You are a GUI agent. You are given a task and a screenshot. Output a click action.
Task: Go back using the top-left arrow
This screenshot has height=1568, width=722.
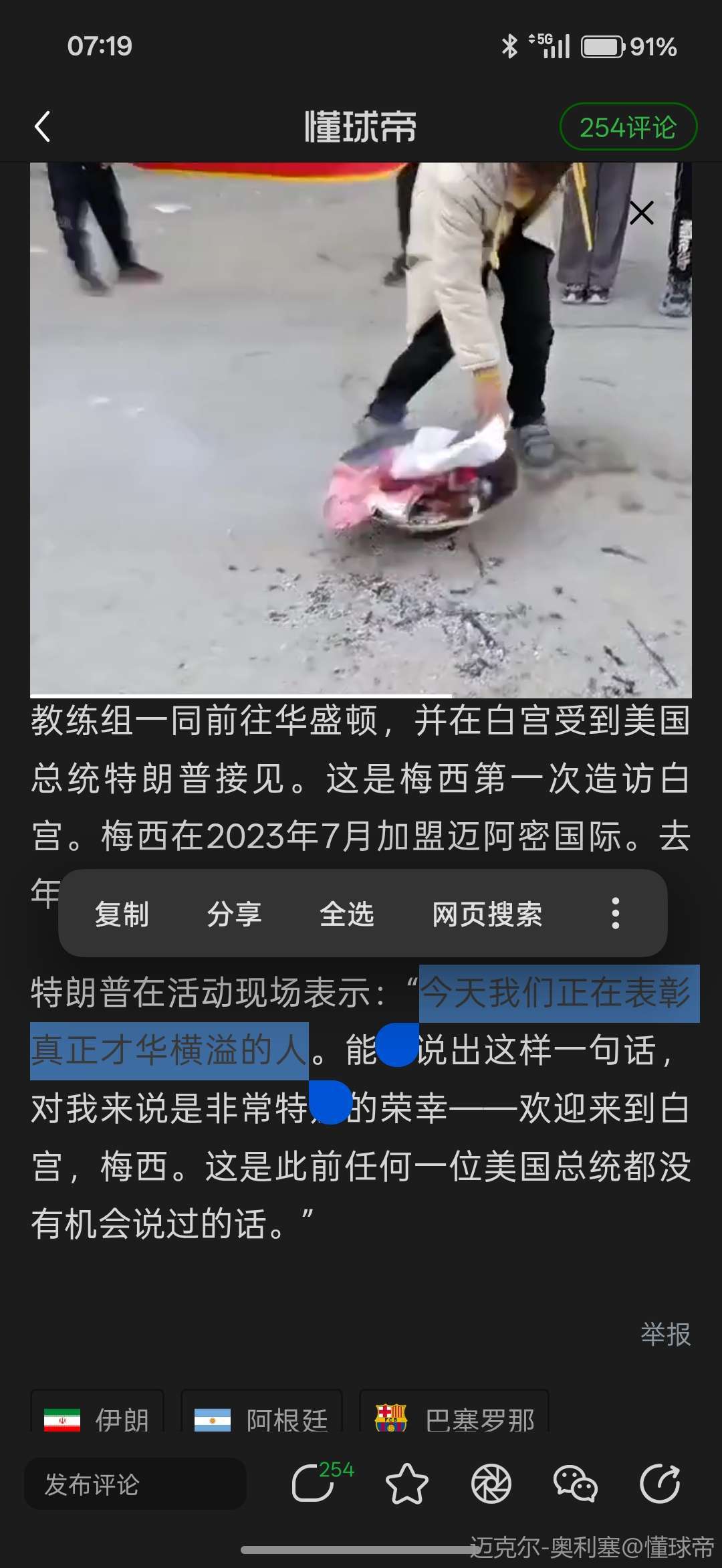click(43, 126)
